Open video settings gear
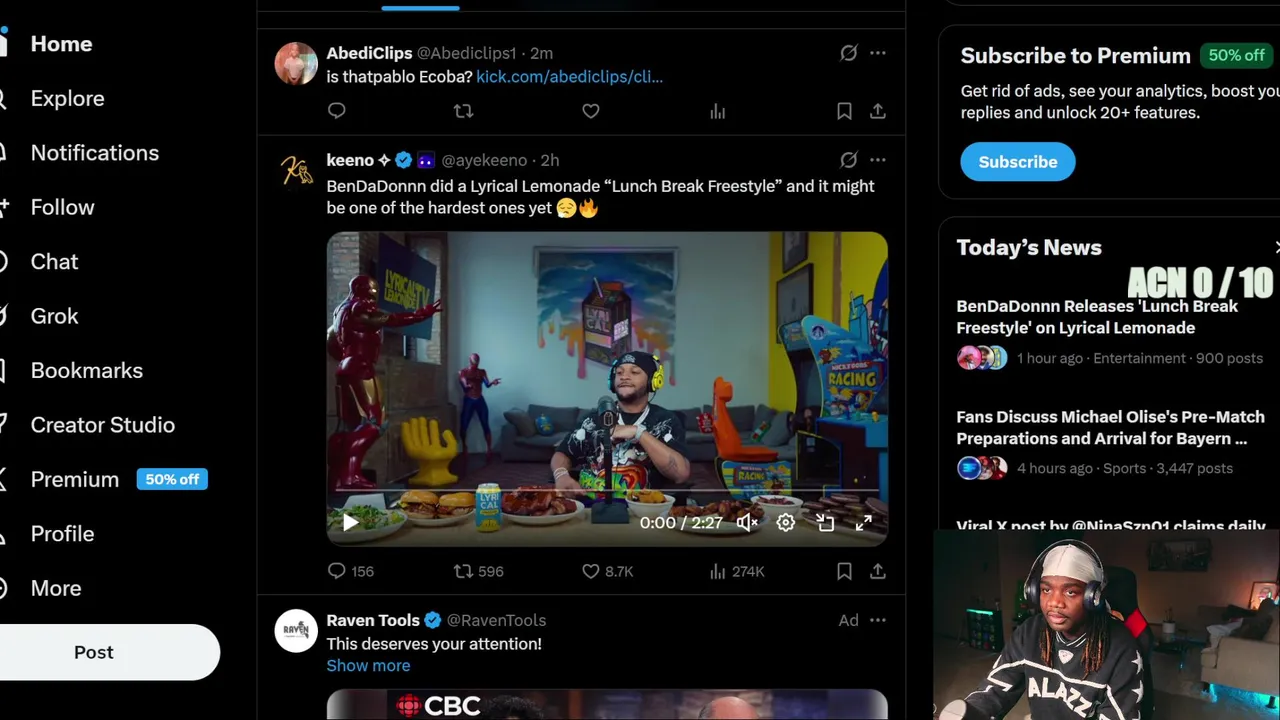The width and height of the screenshot is (1280, 720). click(x=786, y=522)
